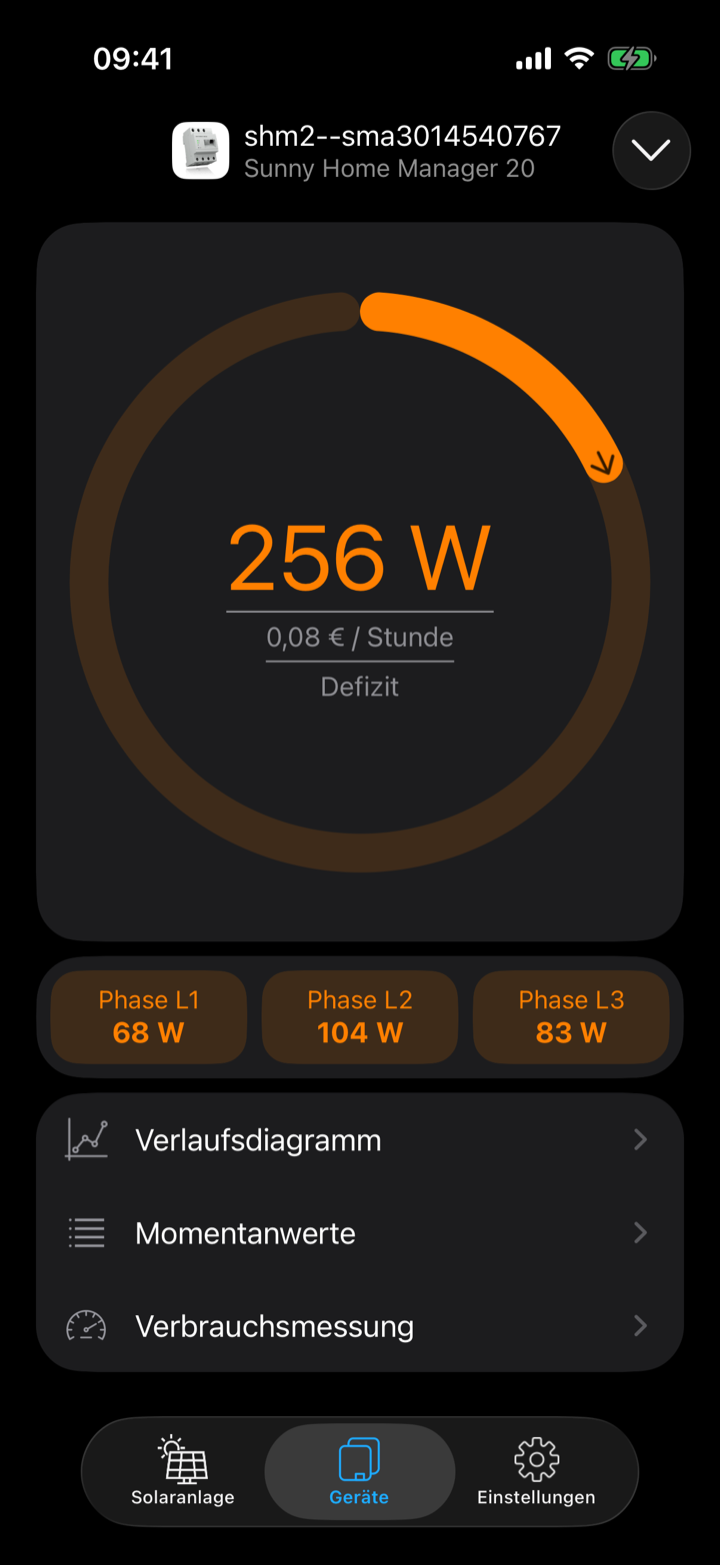This screenshot has width=720, height=1565.
Task: Open Verlaufsdiagramm
Action: tap(360, 1140)
